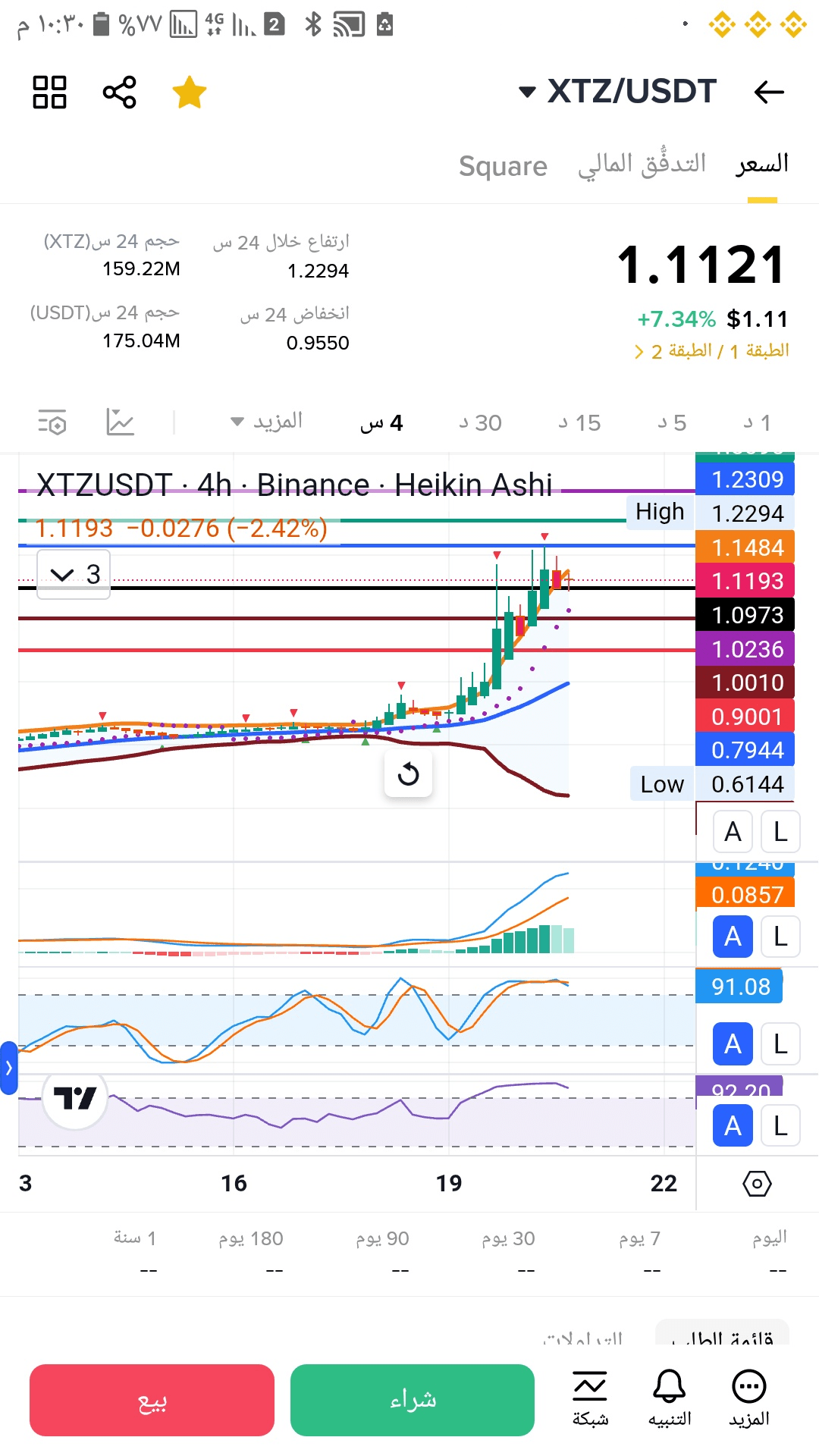Share this trading pair
The height and width of the screenshot is (1456, 819).
[x=119, y=93]
